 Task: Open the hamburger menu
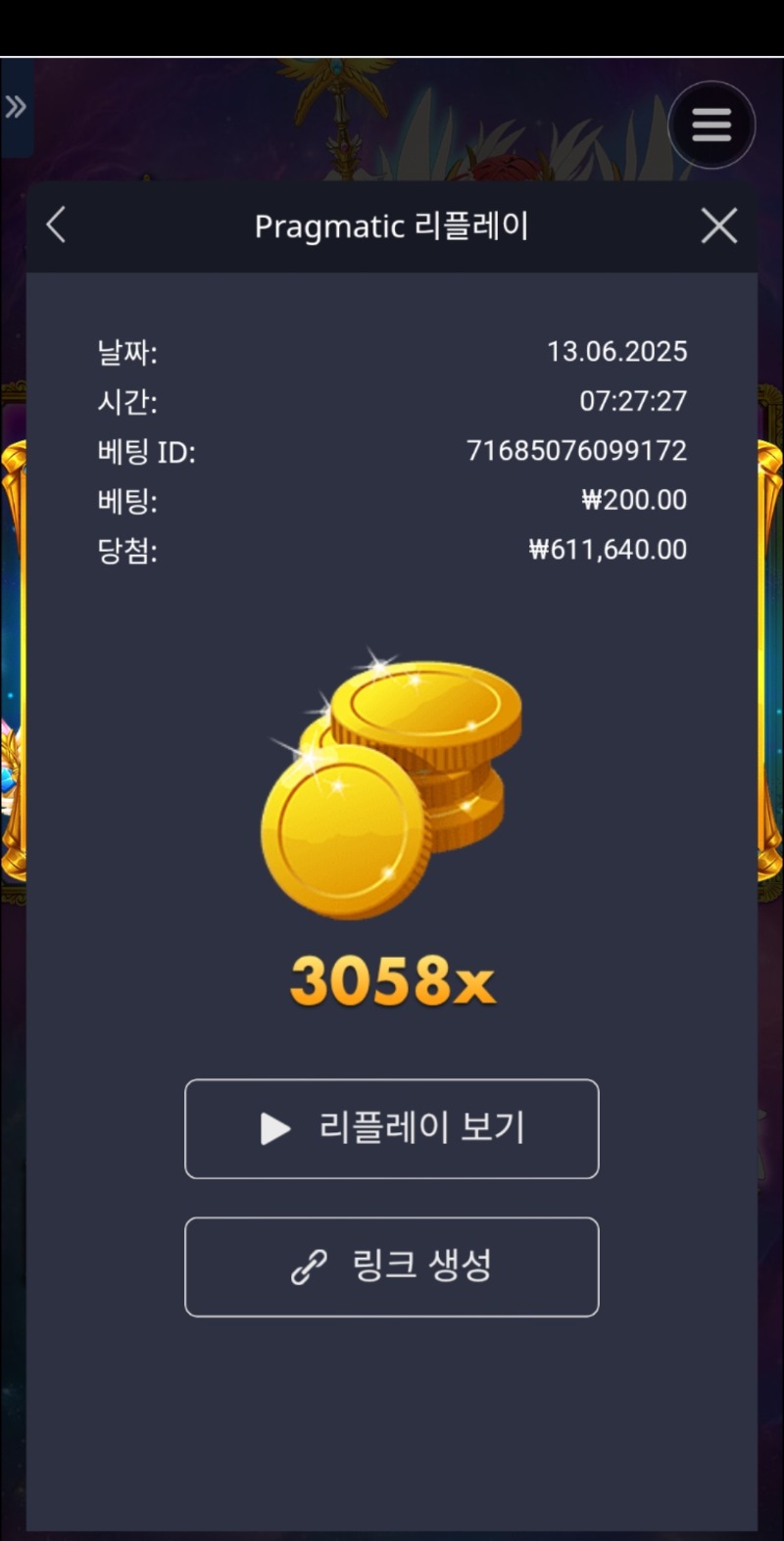tap(711, 124)
